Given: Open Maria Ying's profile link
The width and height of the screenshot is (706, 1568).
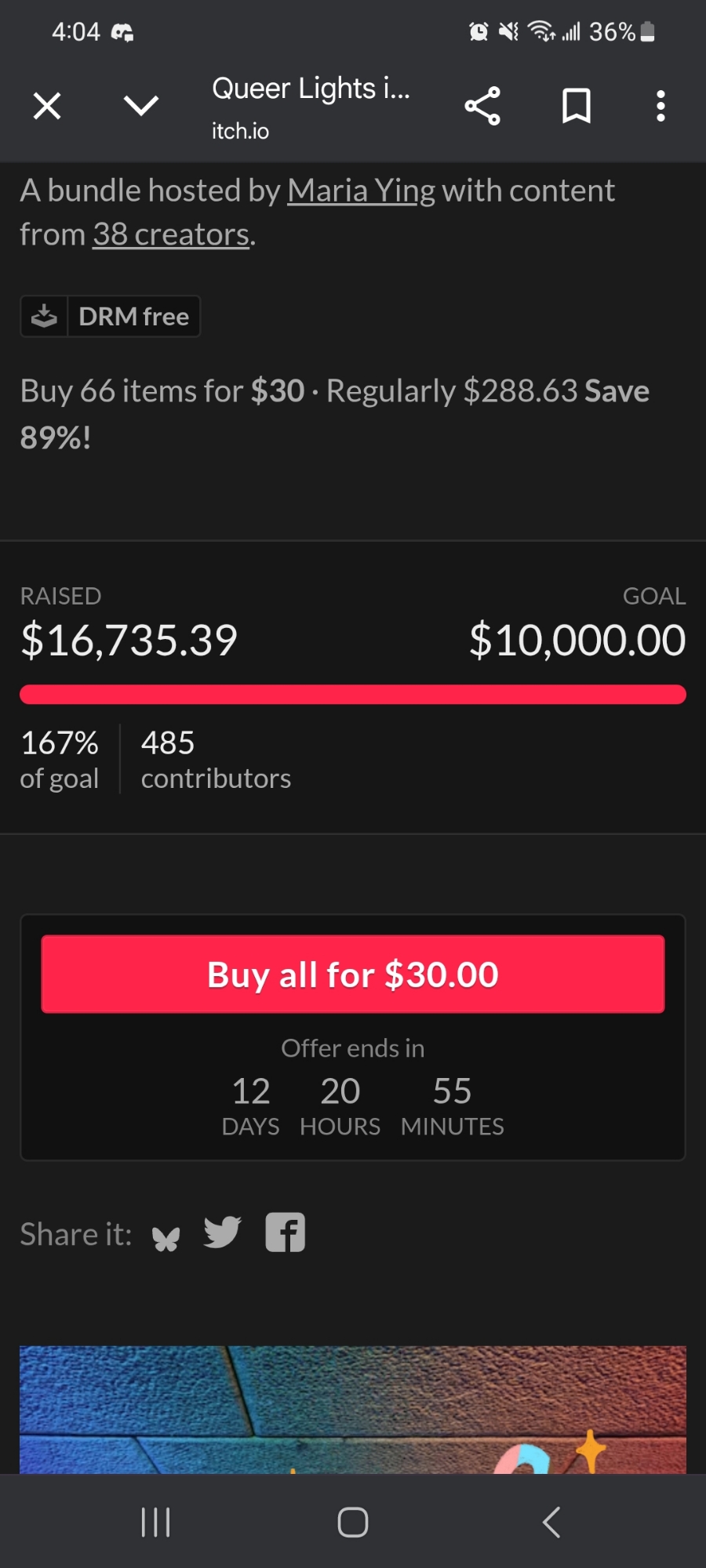Looking at the screenshot, I should (x=361, y=191).
